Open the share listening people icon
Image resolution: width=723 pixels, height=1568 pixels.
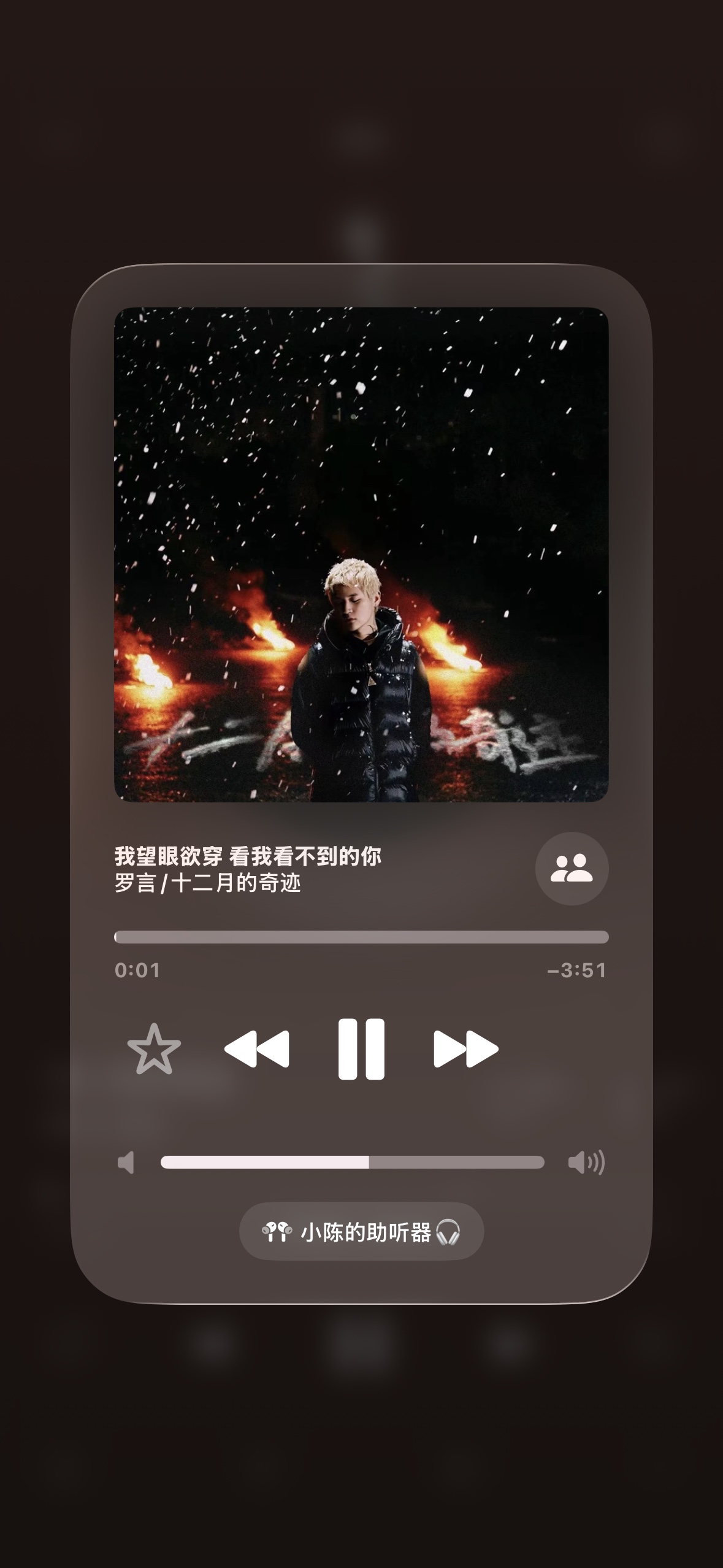tap(572, 868)
